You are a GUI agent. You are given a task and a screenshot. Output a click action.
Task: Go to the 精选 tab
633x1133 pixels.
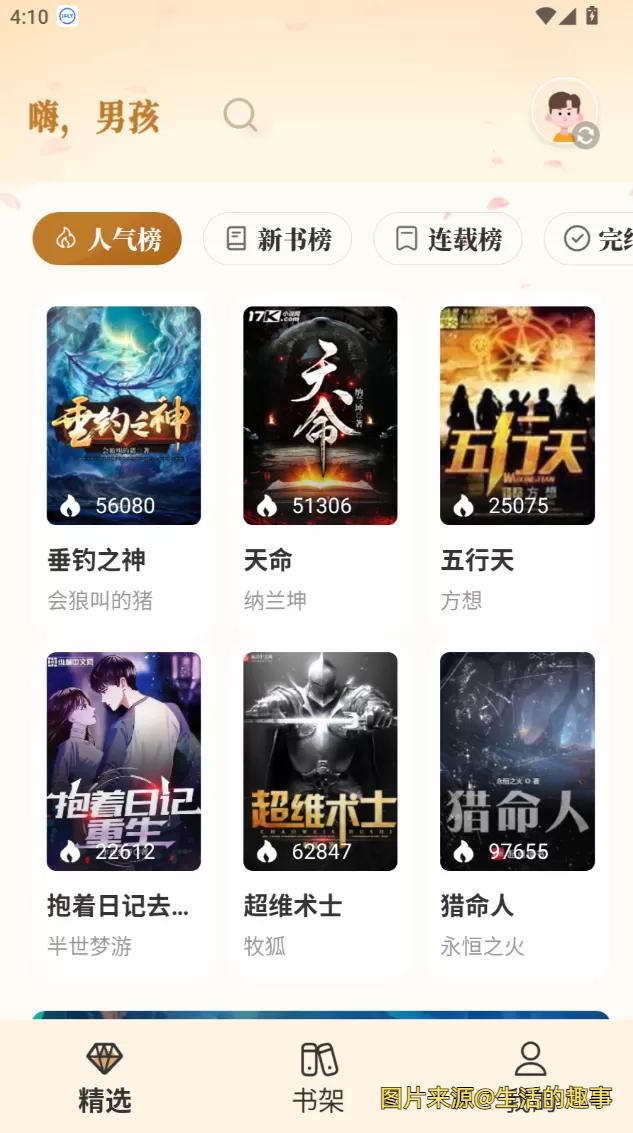(x=105, y=1077)
